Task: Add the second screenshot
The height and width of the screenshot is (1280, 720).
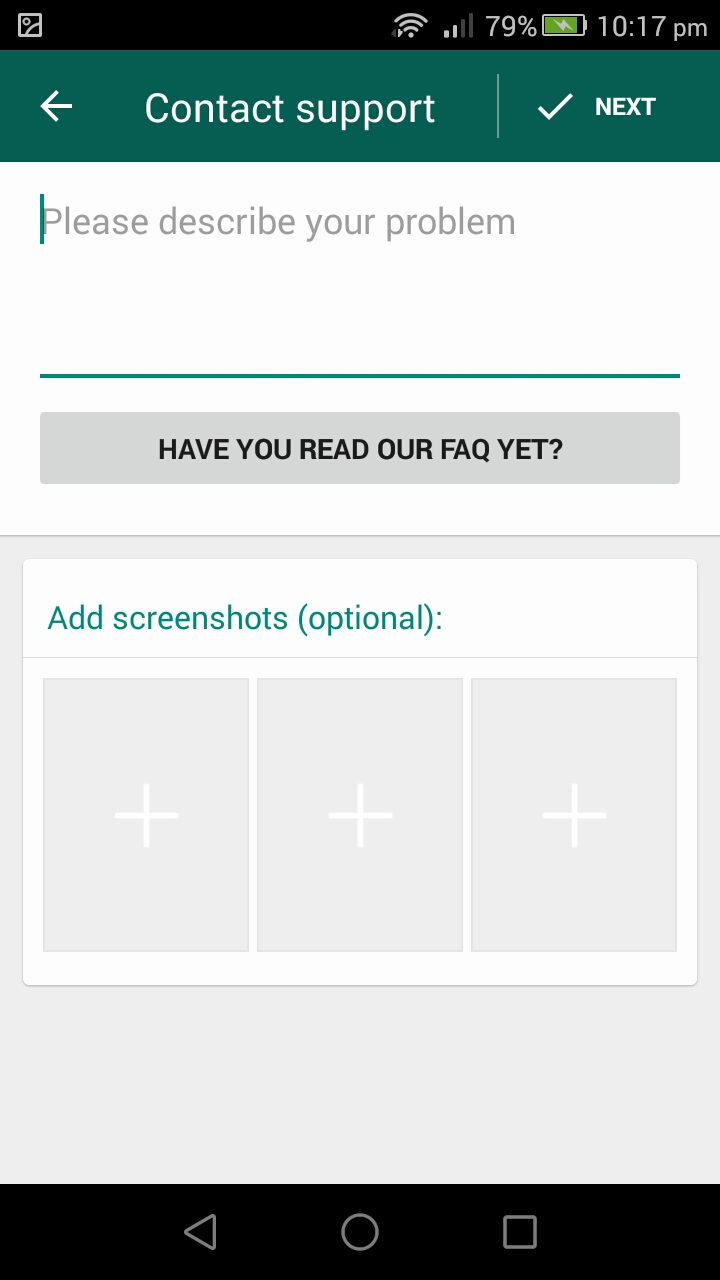Action: (360, 815)
